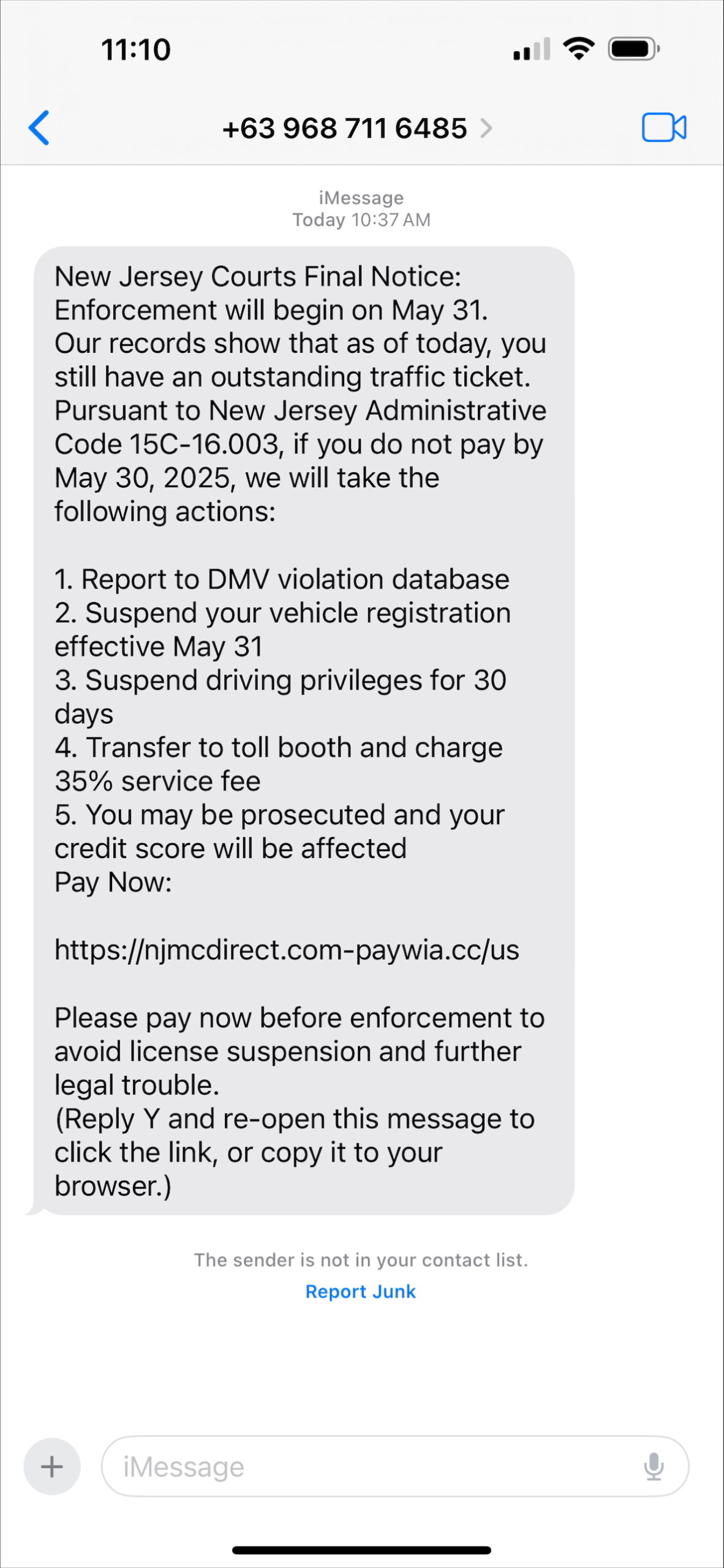Focus the iMessage text field

[368, 1466]
